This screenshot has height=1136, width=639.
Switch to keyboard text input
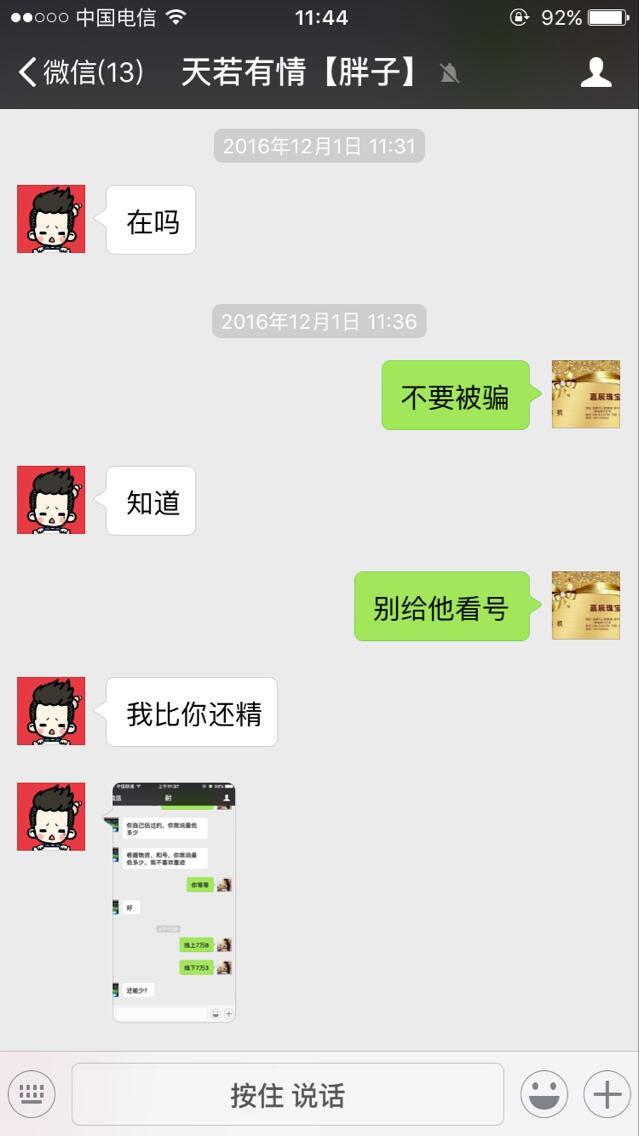(x=32, y=1094)
